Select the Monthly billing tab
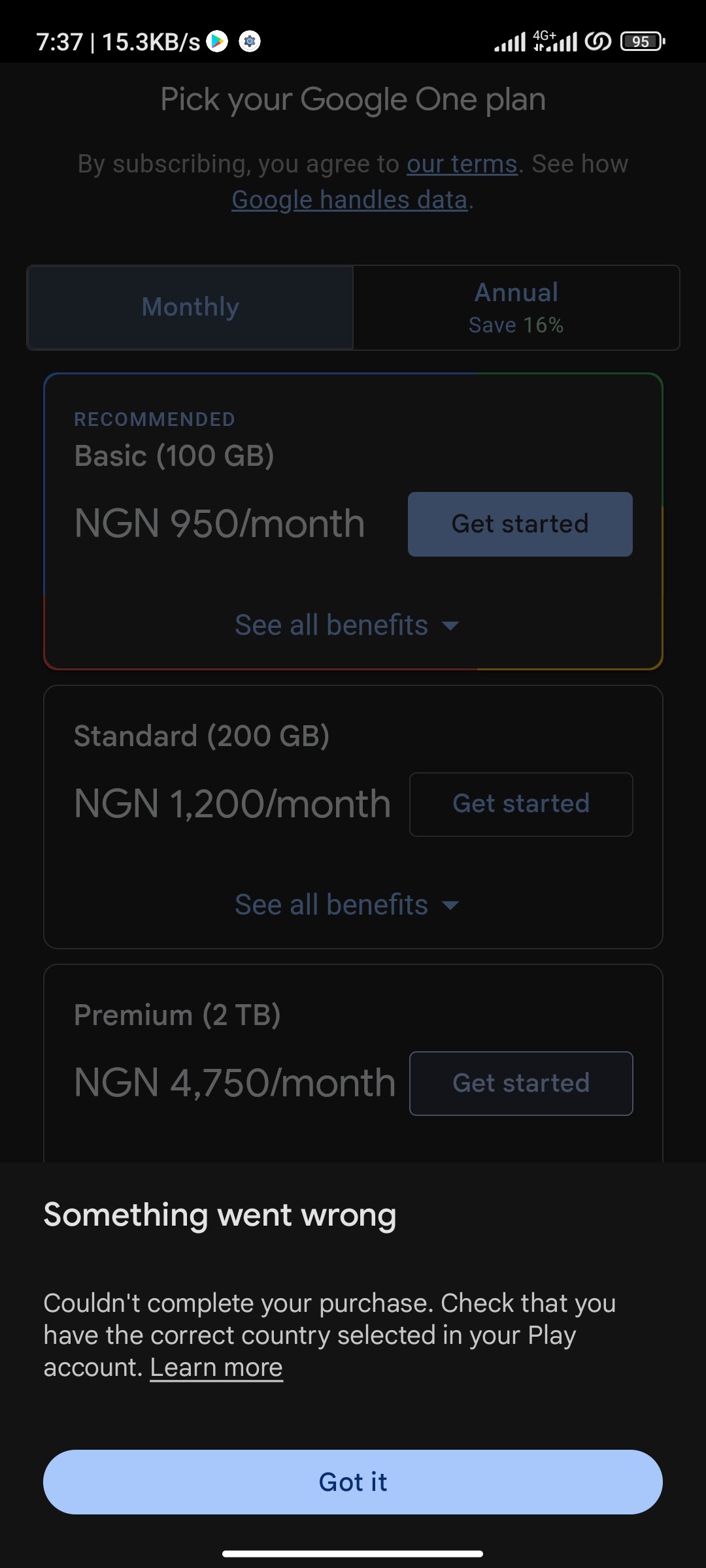The height and width of the screenshot is (1568, 706). 190,307
